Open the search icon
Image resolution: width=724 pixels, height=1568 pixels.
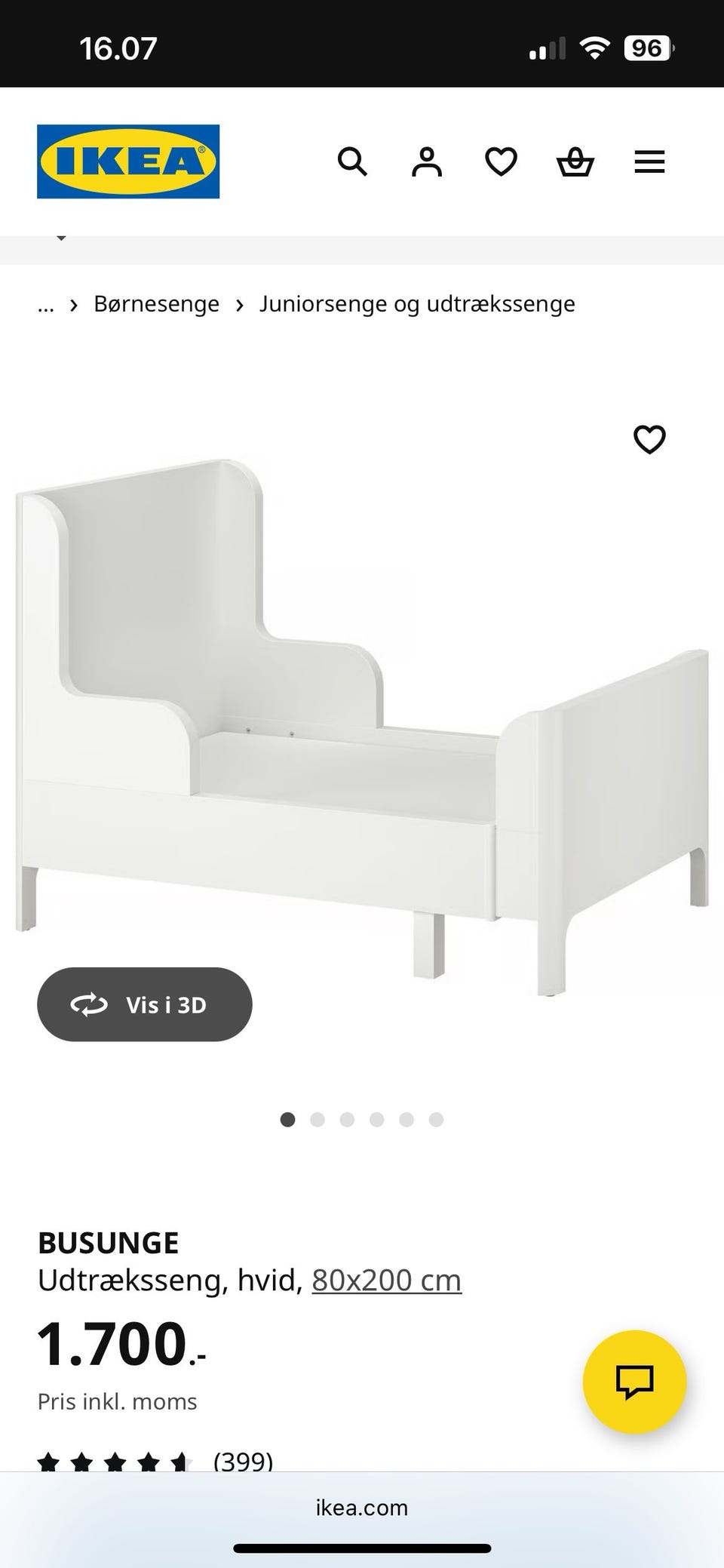352,161
